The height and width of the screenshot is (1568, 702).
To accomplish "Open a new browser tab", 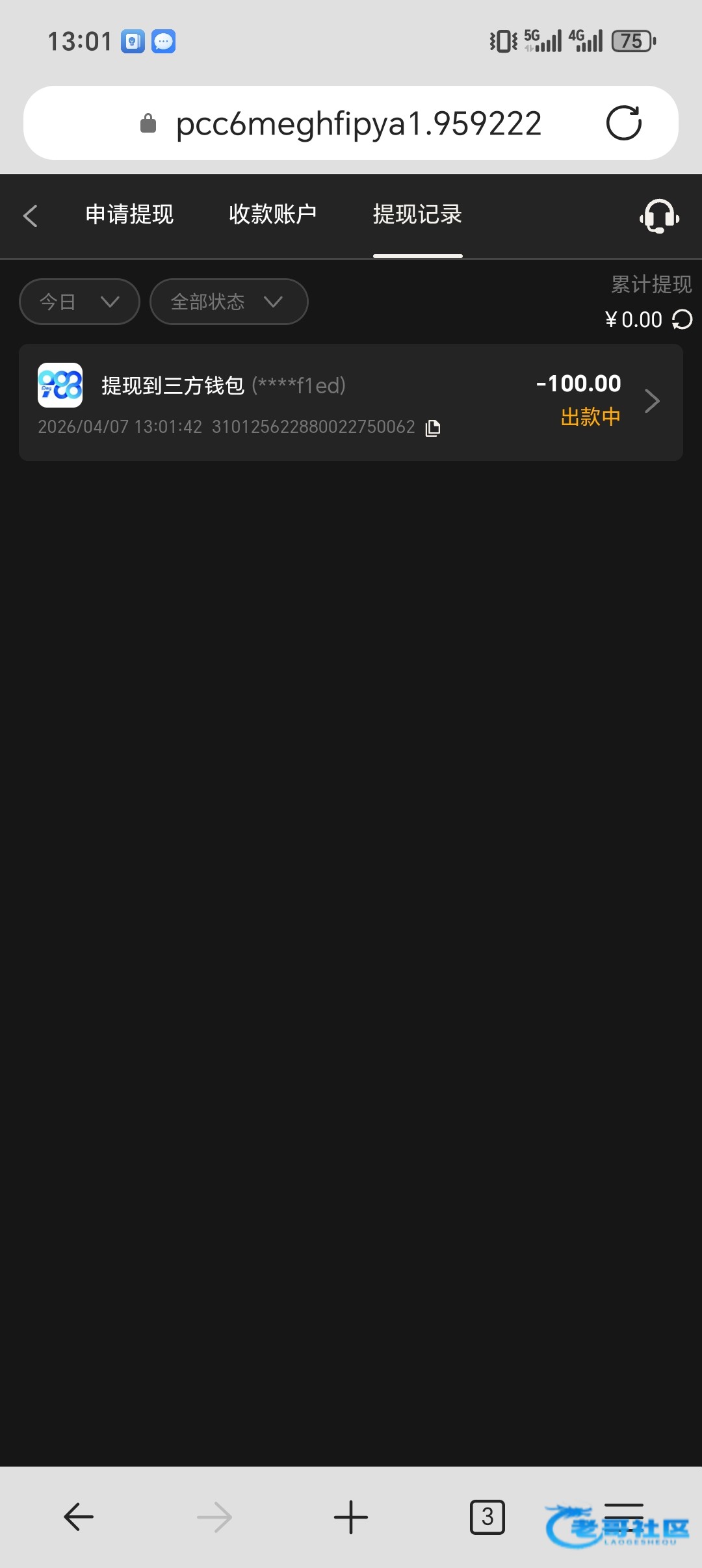I will coord(351,1517).
